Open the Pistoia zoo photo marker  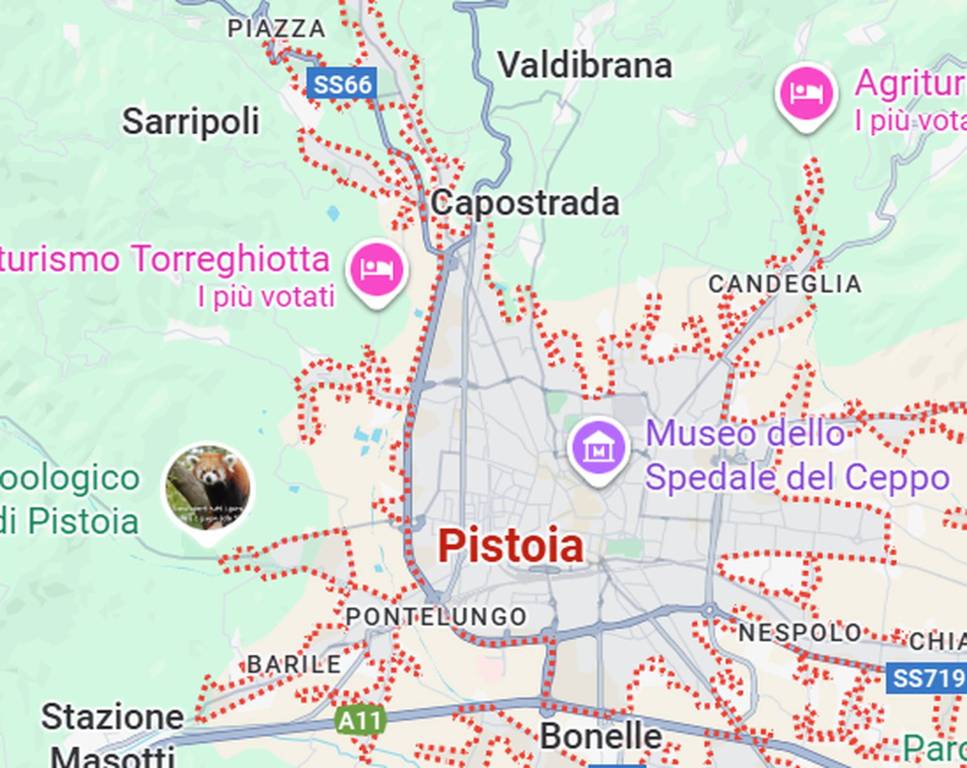click(209, 490)
